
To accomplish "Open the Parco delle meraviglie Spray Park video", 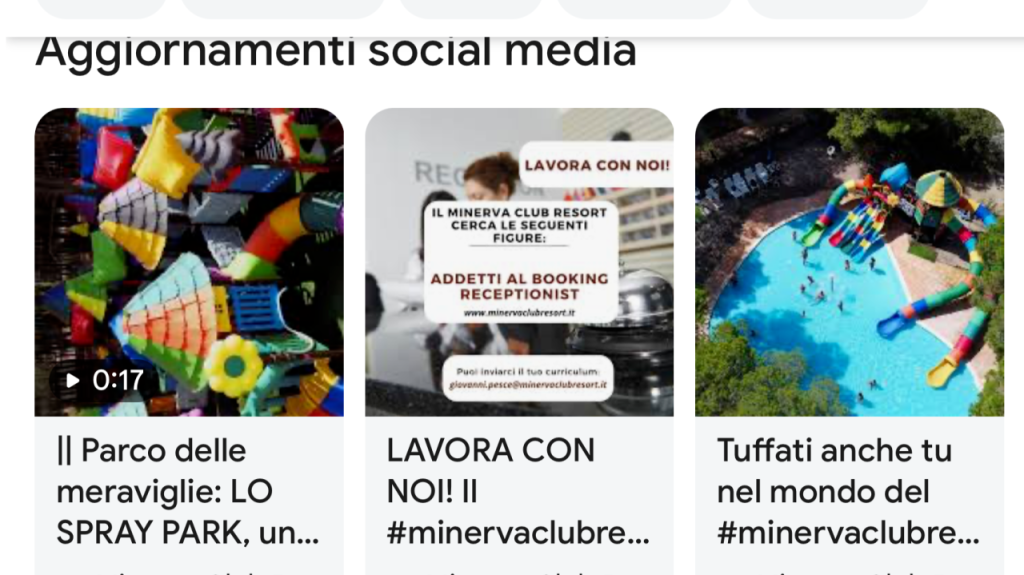I will coord(189,262).
